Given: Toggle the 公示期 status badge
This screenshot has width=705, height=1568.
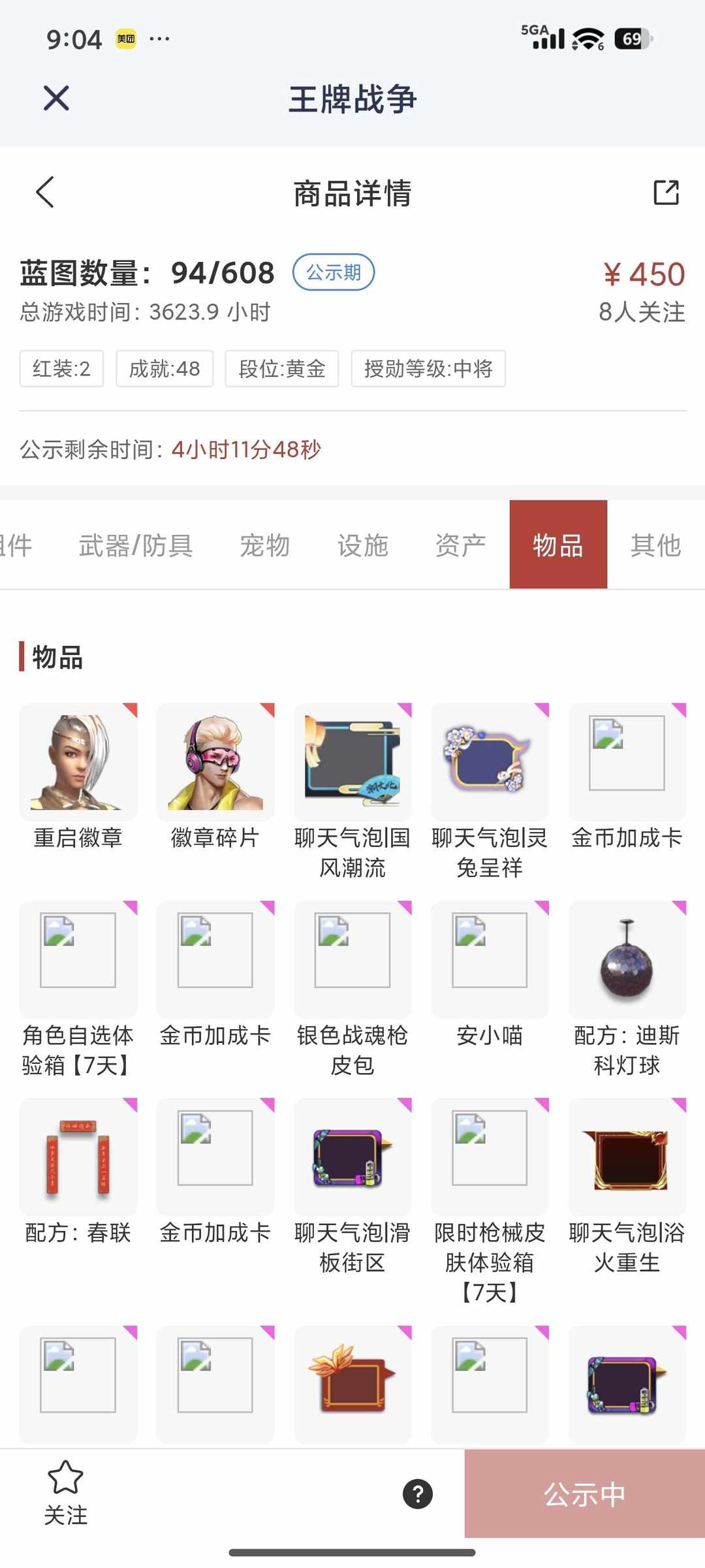Looking at the screenshot, I should pyautogui.click(x=334, y=273).
